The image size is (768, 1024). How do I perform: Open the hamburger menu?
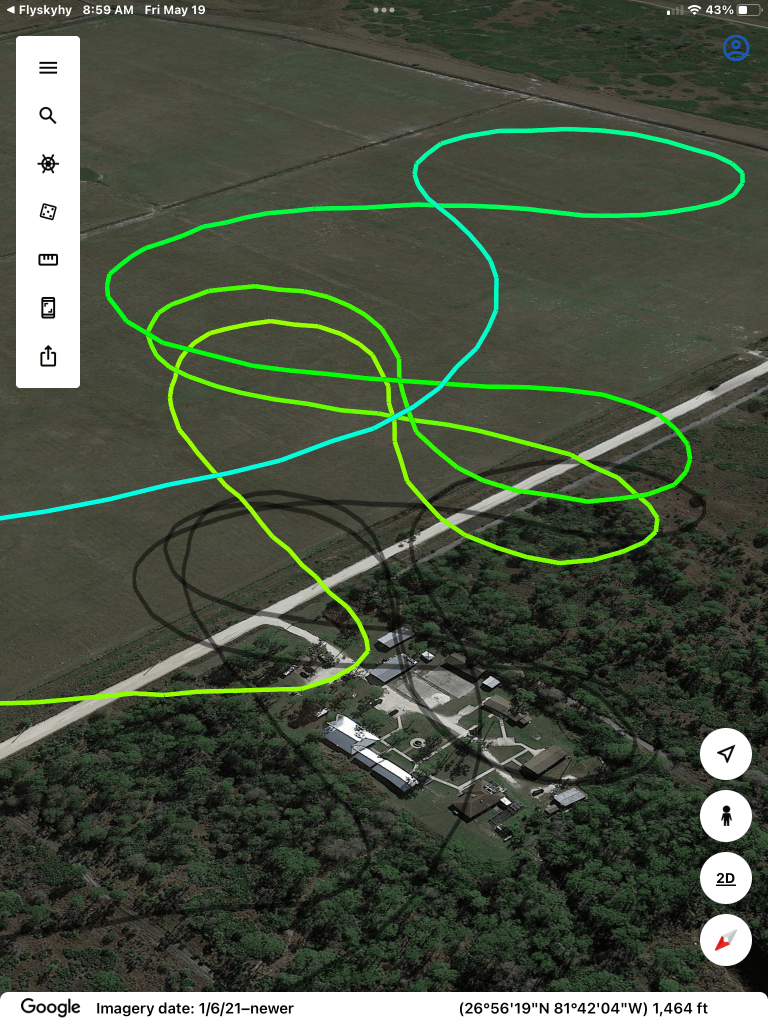point(48,68)
